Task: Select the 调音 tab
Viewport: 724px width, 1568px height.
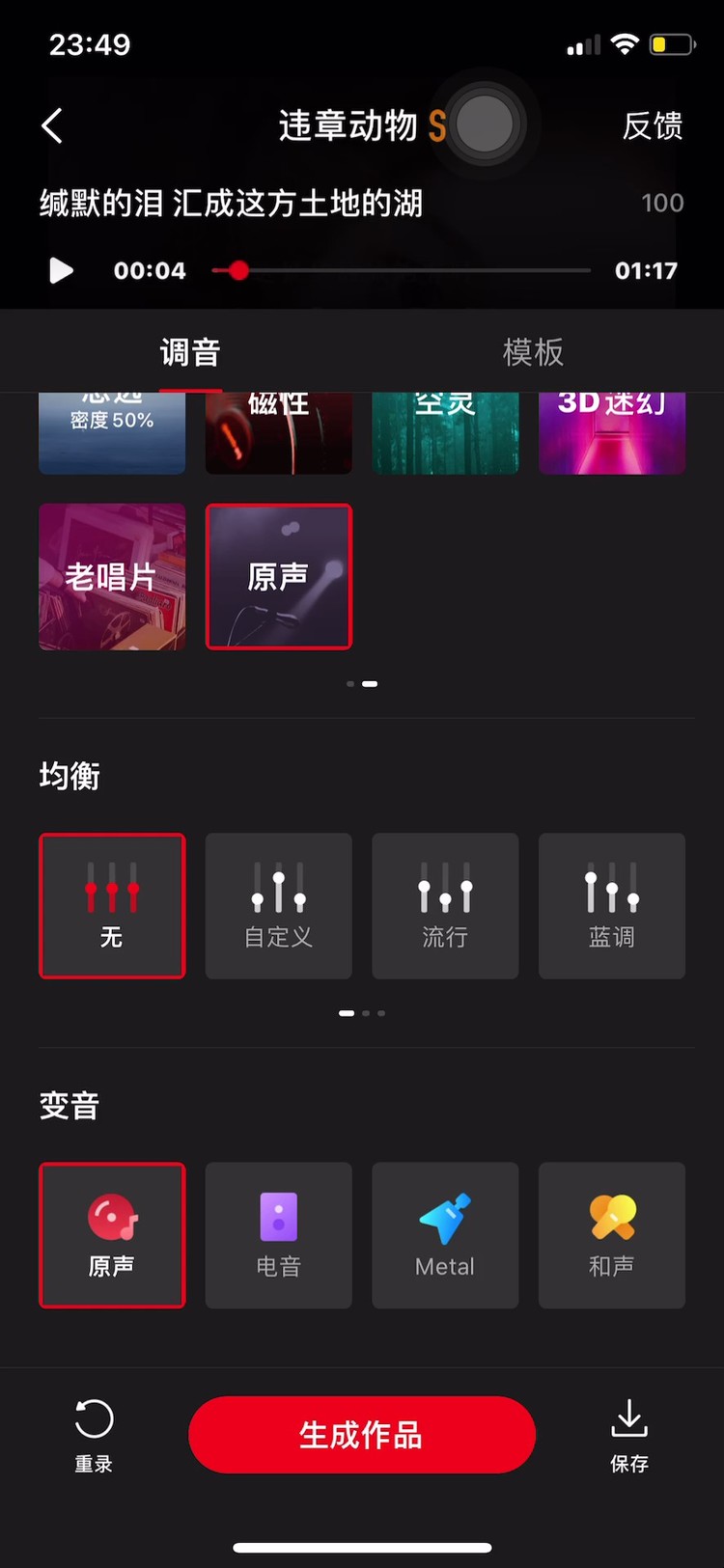Action: coord(190,352)
